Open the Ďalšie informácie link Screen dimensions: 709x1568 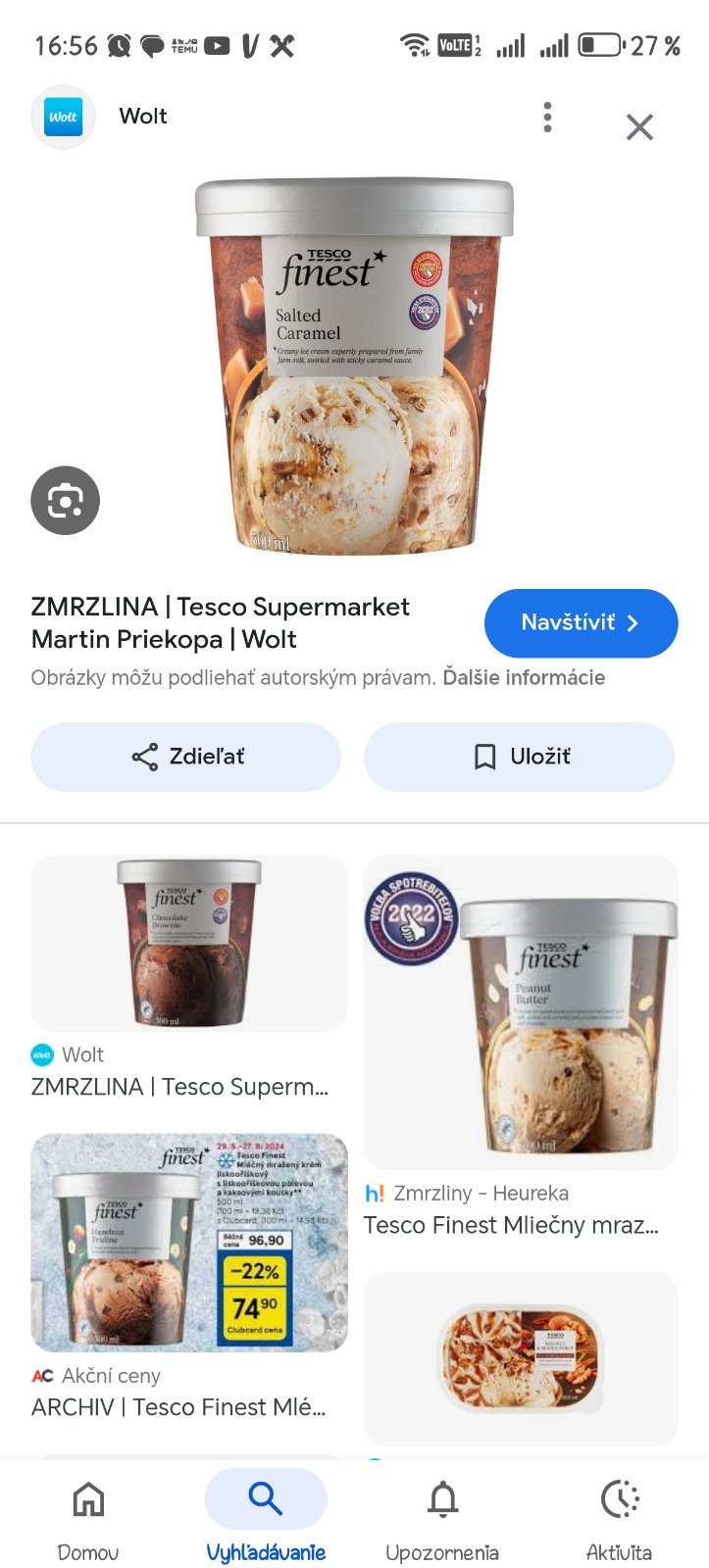tap(524, 677)
